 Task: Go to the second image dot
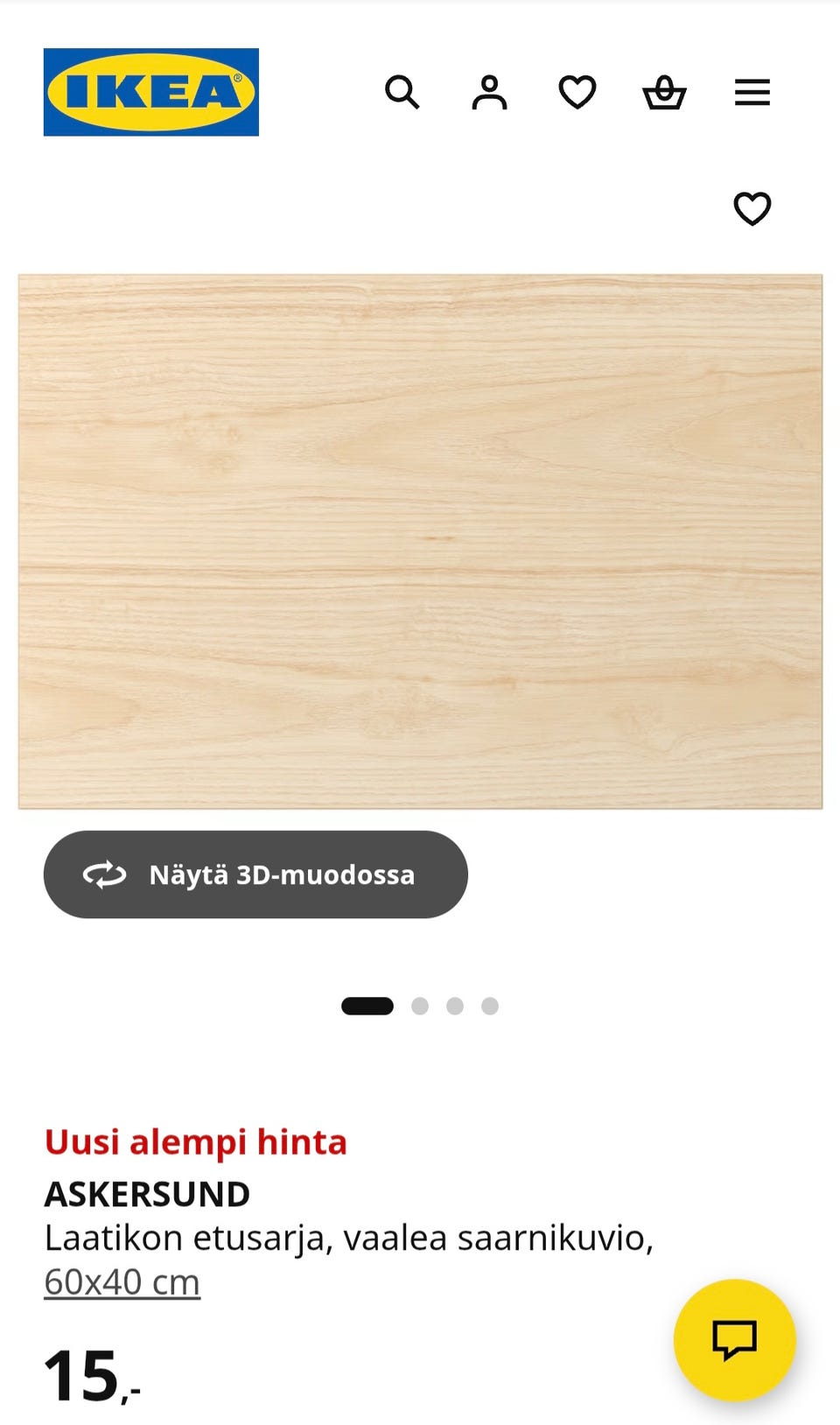pos(420,1006)
